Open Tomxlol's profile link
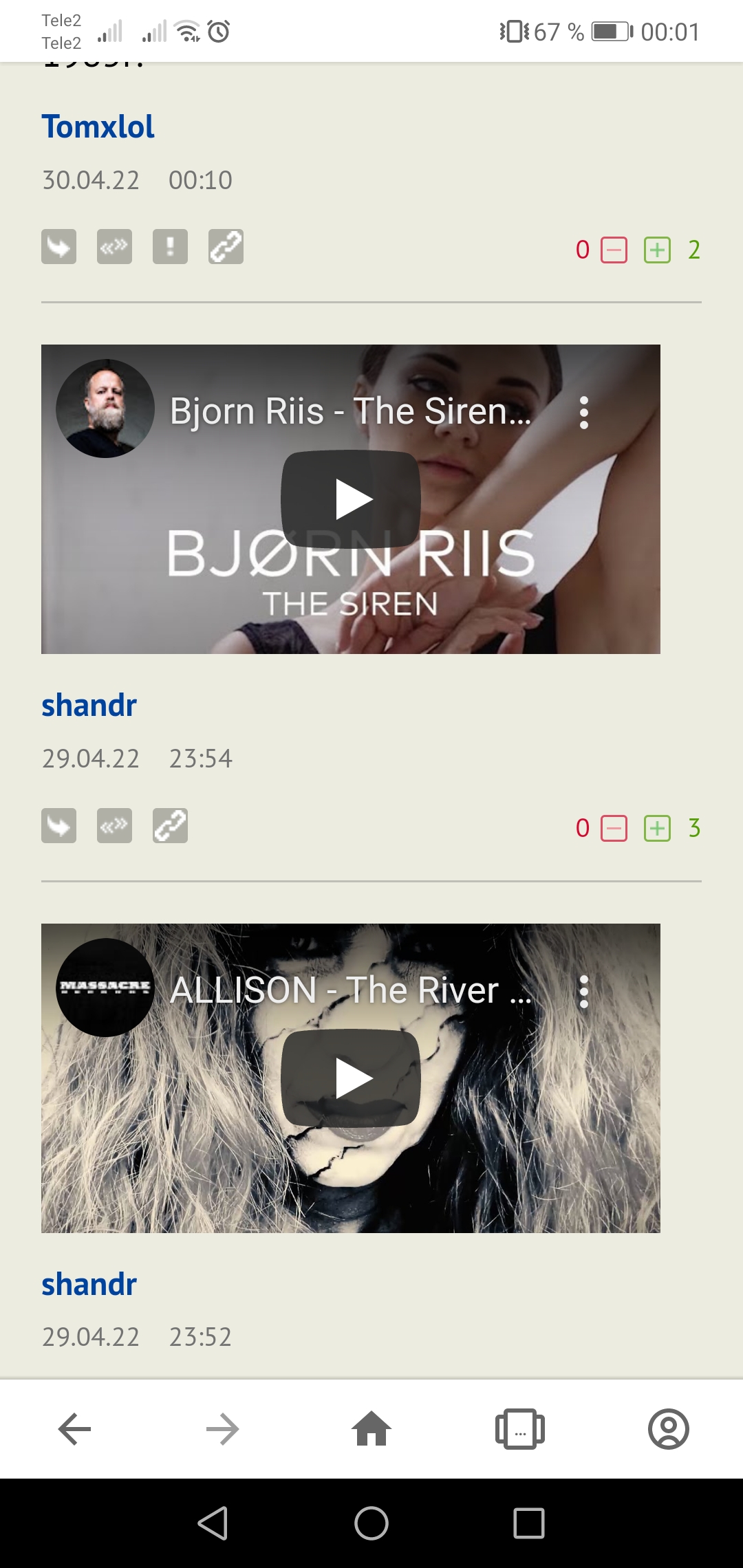This screenshot has height=1568, width=743. tap(98, 127)
